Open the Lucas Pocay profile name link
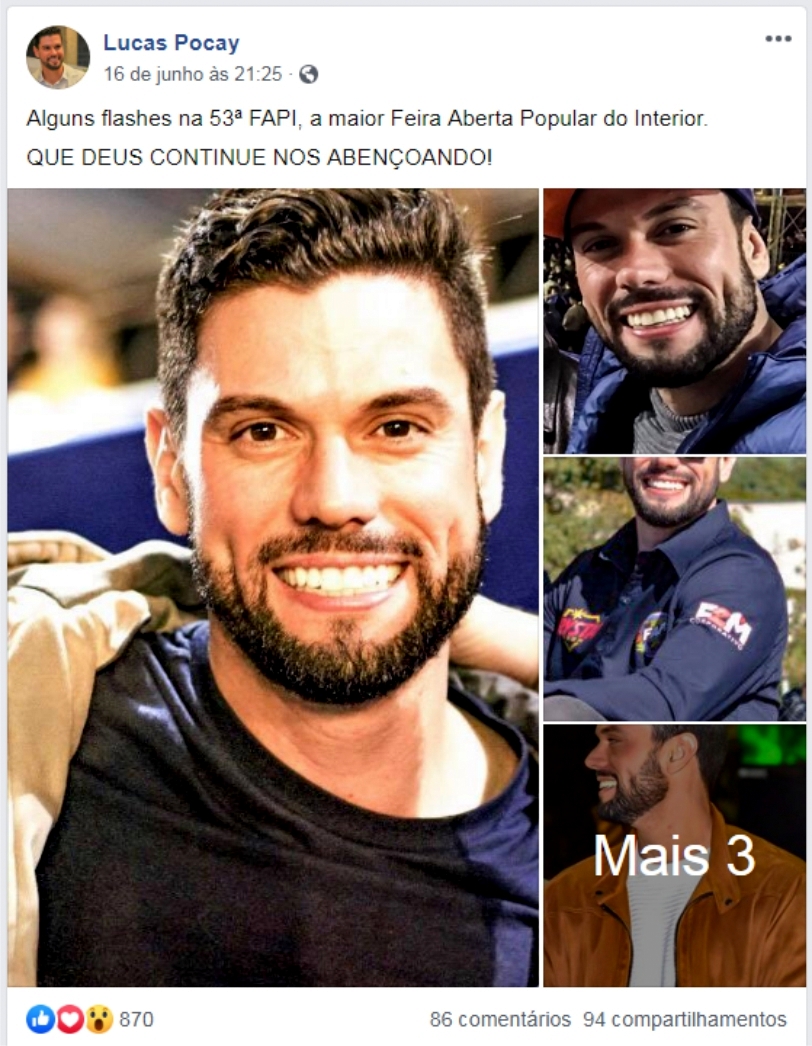Screen dimensions: 812x1046 [x=171, y=43]
